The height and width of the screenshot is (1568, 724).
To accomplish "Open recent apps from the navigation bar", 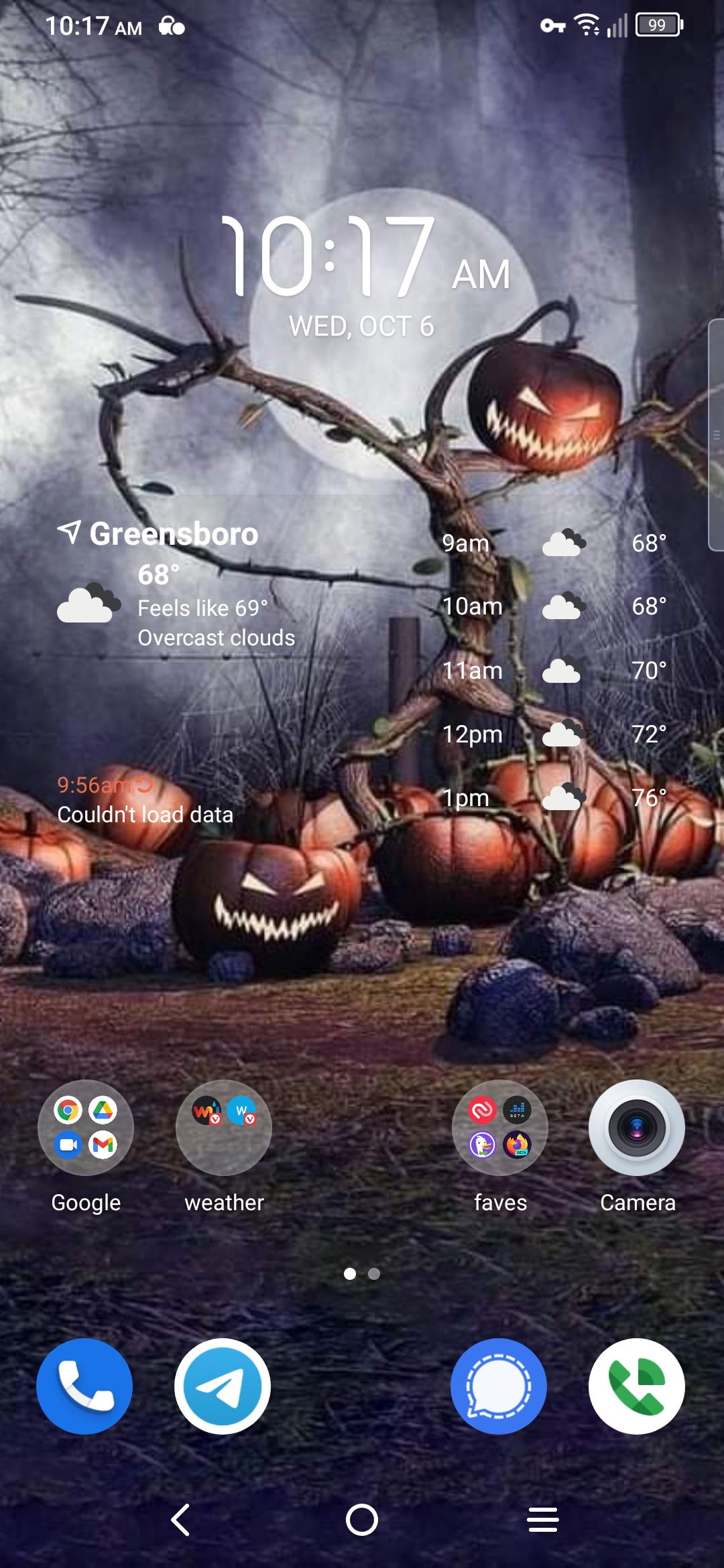I will (543, 1520).
